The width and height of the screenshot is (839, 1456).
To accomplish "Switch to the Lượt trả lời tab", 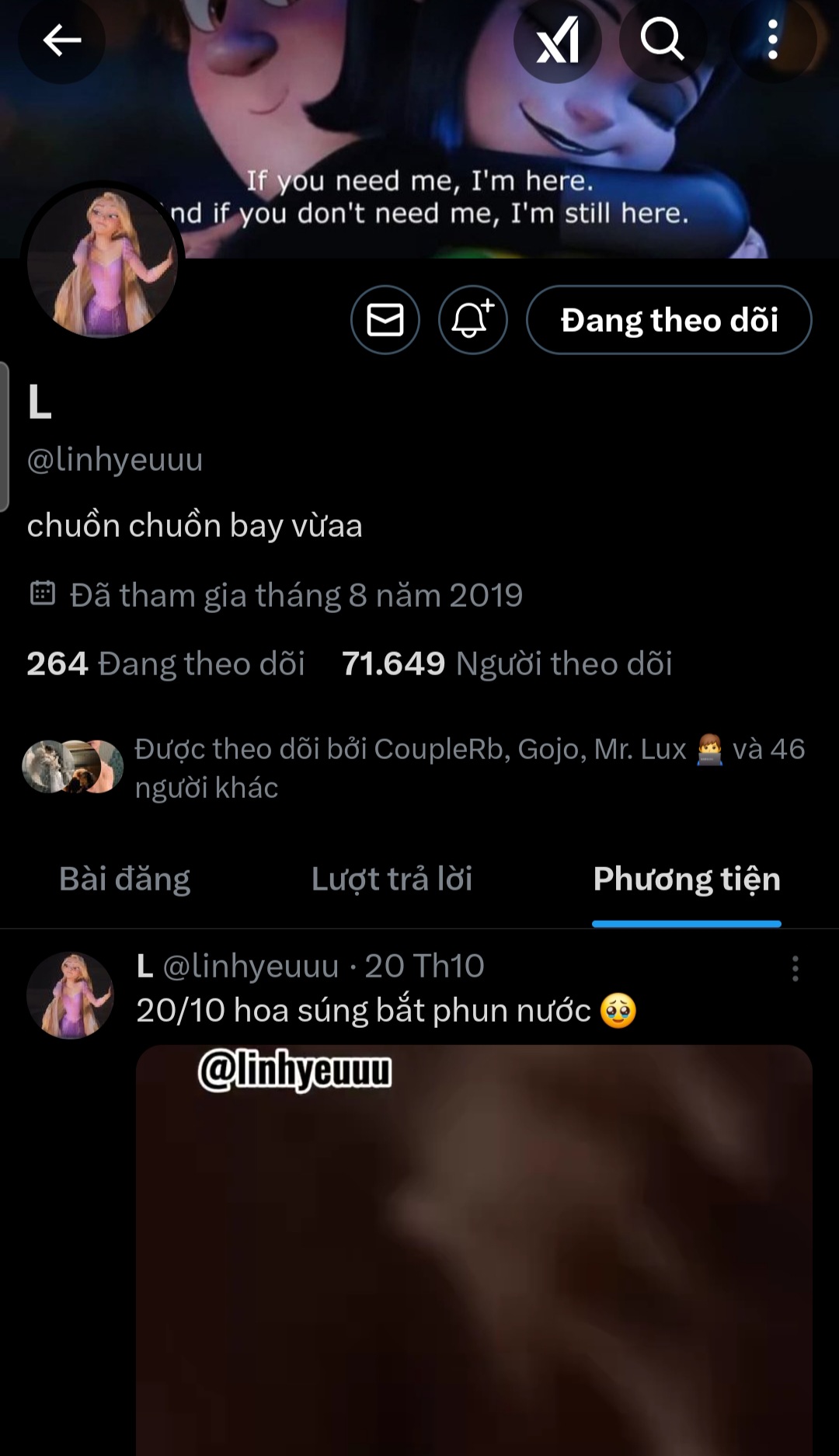I will click(392, 880).
